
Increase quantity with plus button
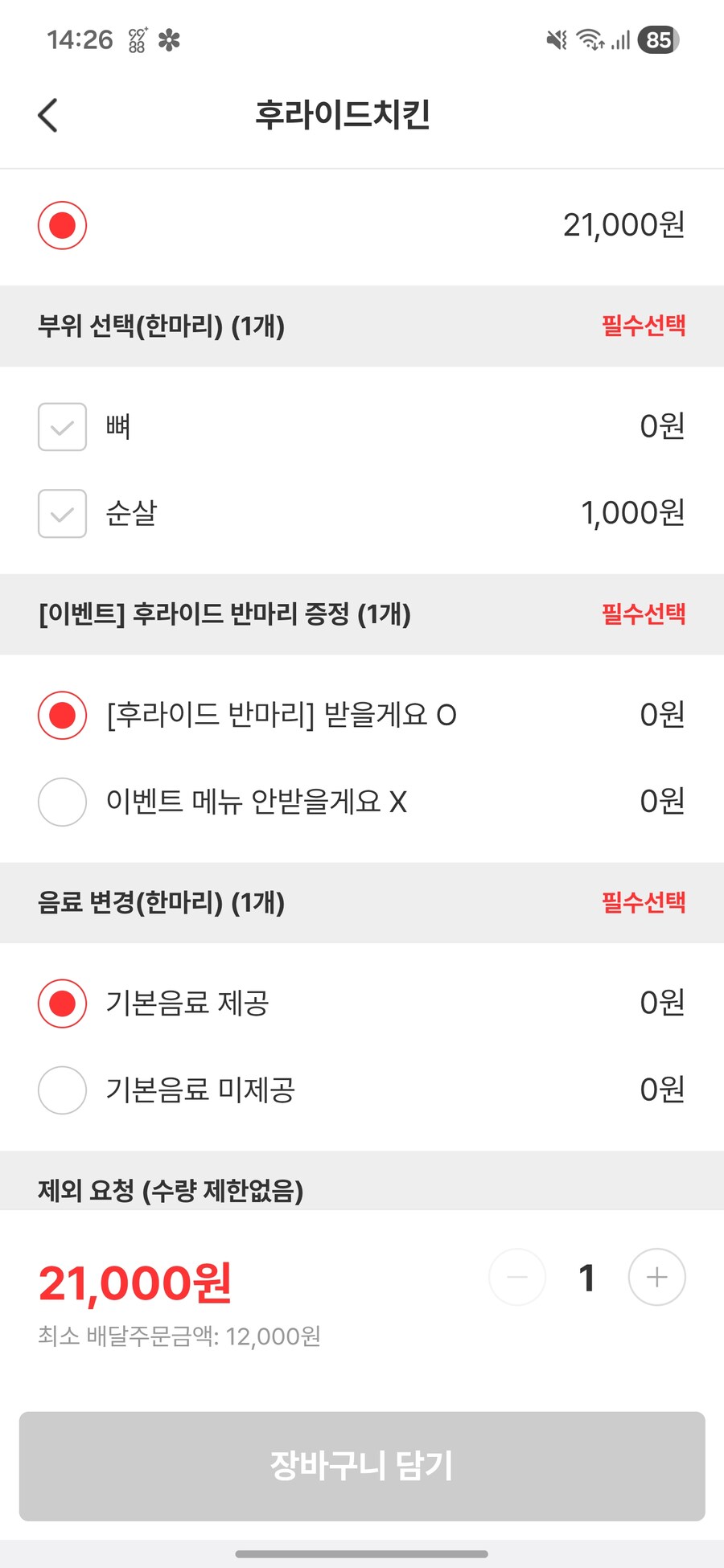click(x=656, y=1277)
